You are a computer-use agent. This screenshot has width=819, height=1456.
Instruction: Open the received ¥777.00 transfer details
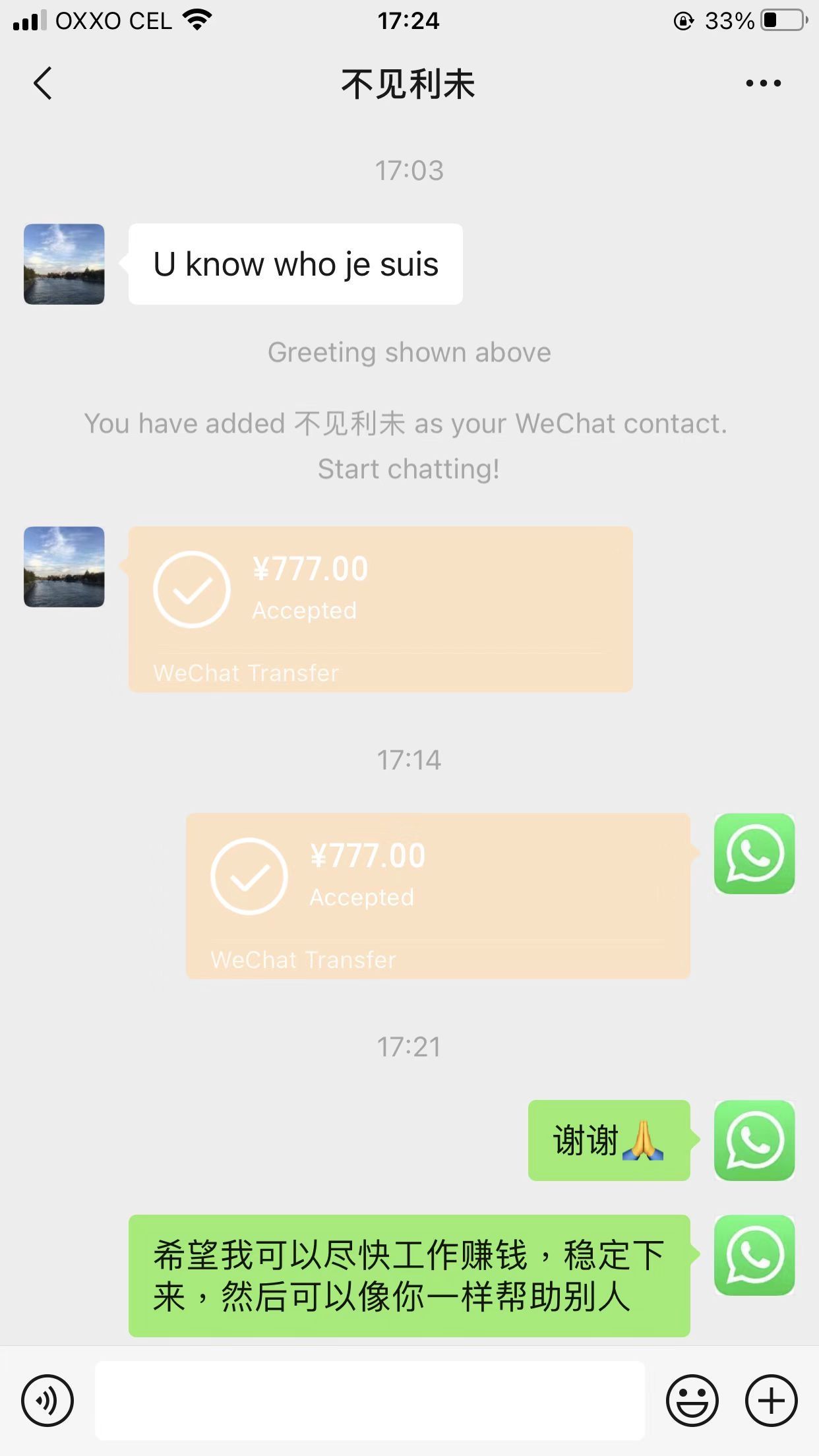[380, 608]
